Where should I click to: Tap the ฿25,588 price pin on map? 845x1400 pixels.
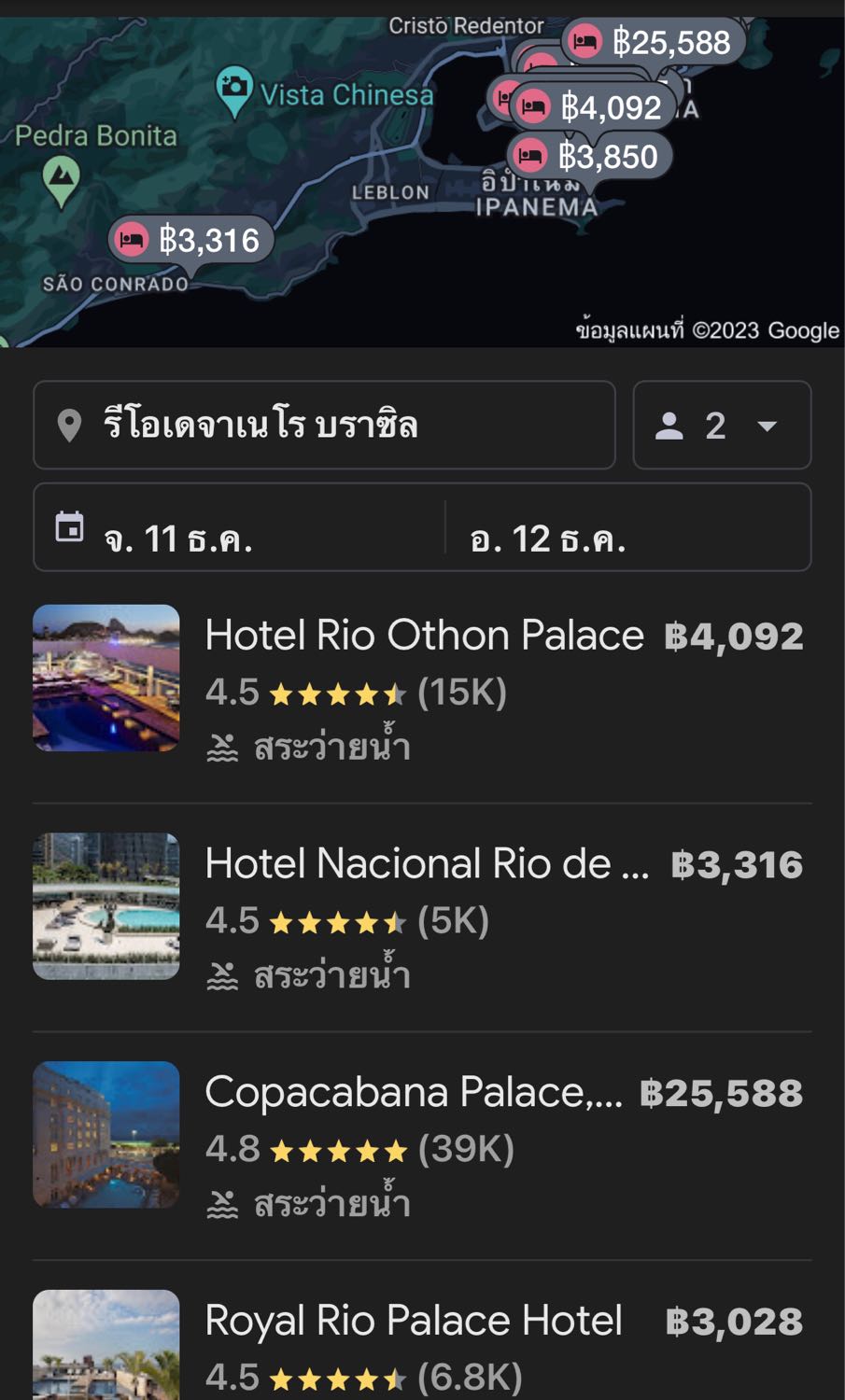click(x=654, y=42)
